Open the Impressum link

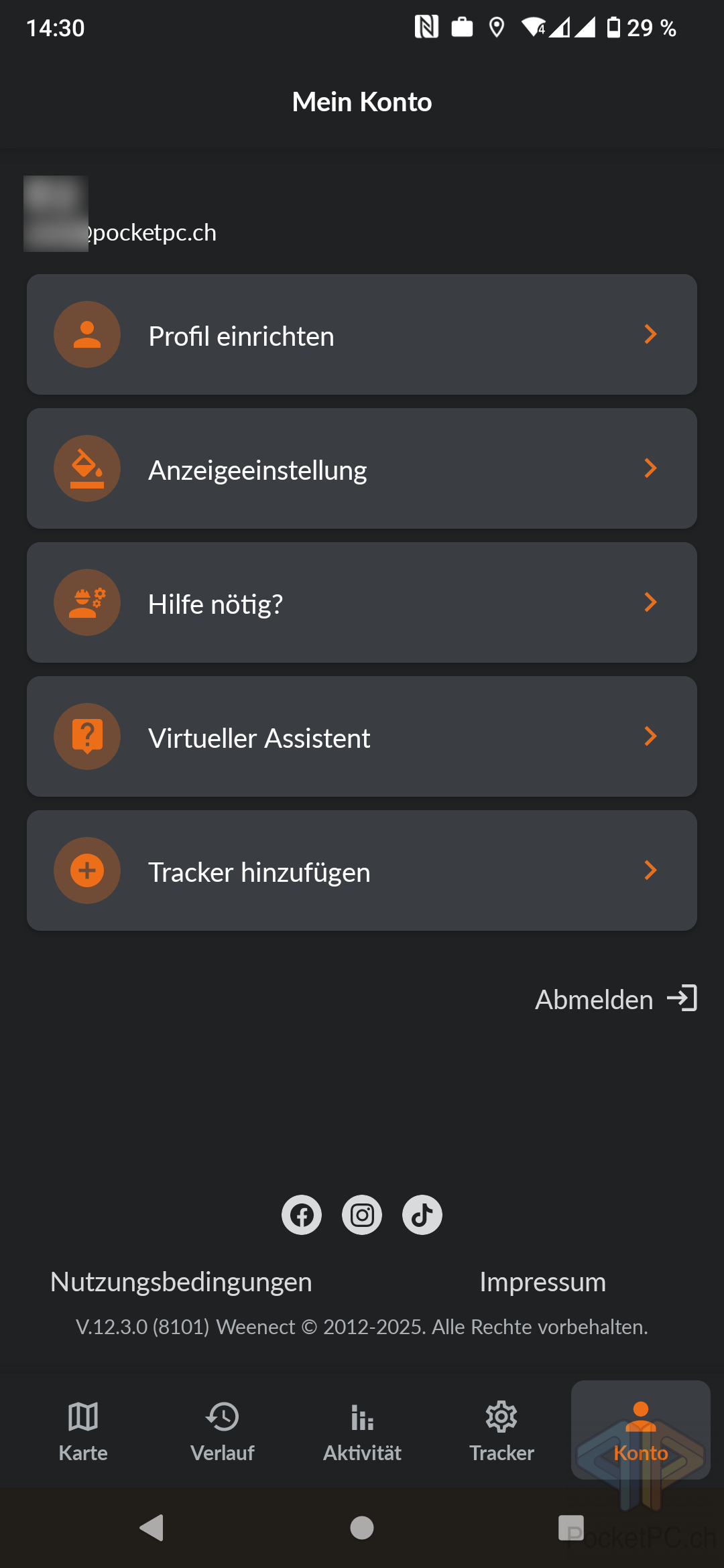pos(543,1282)
